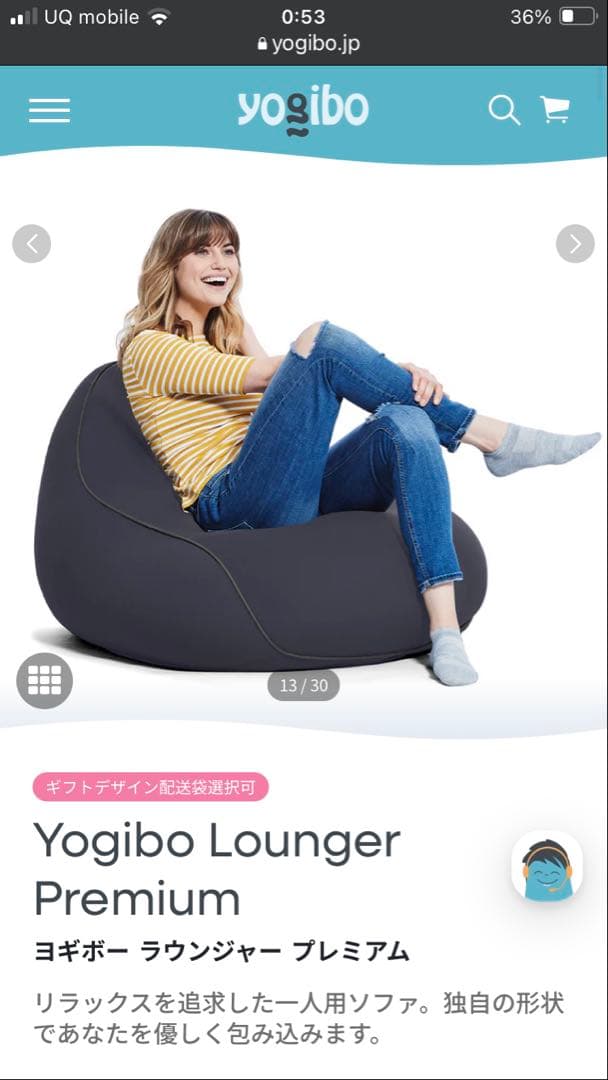Screen dimensions: 608x1080
Task: Open the hamburger menu
Action: 49,110
